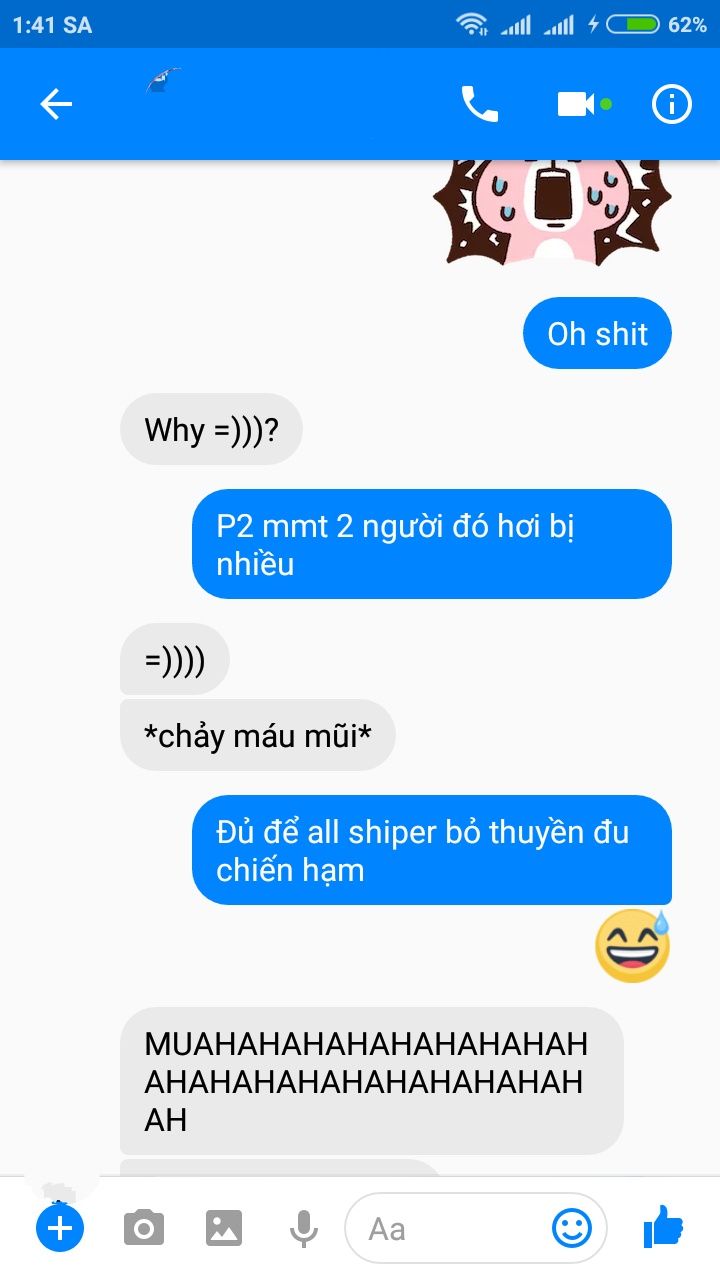The width and height of the screenshot is (720, 1280).
Task: Open the camera to take a photo
Action: pyautogui.click(x=144, y=1228)
